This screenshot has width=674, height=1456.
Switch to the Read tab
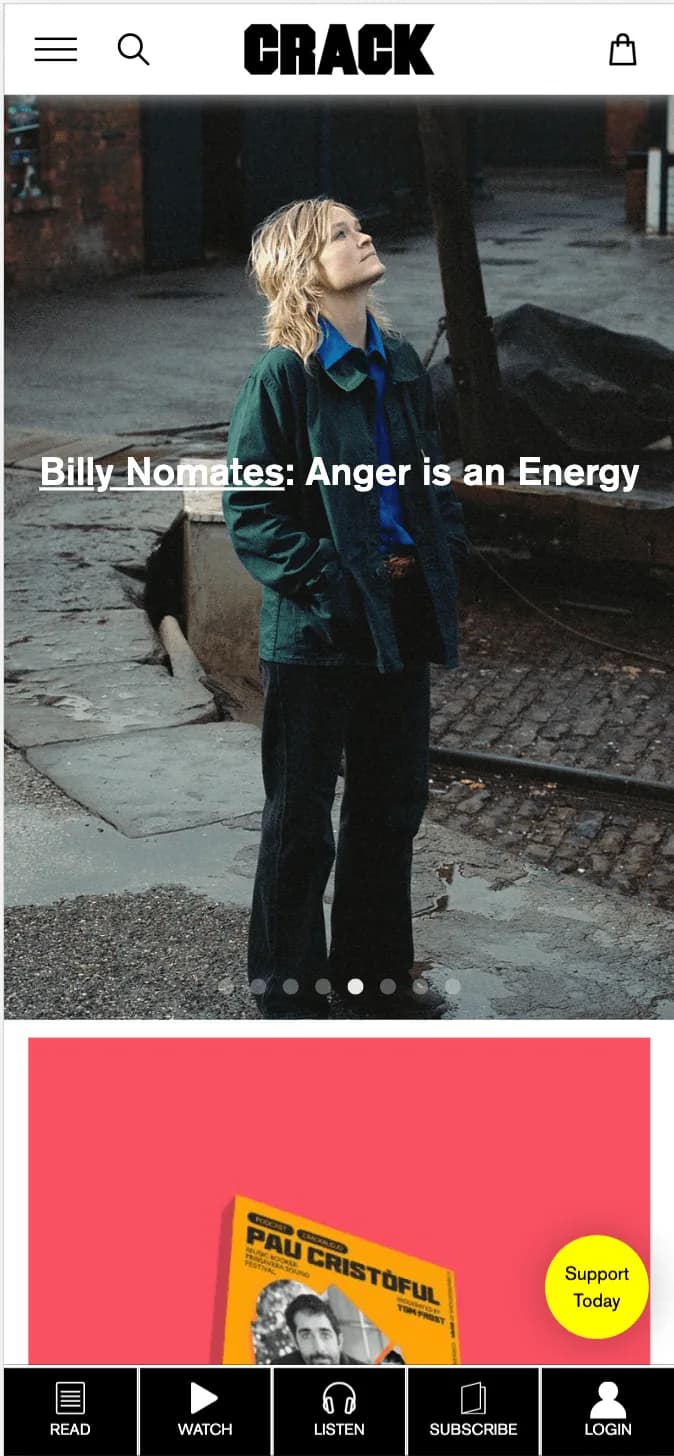70,1411
